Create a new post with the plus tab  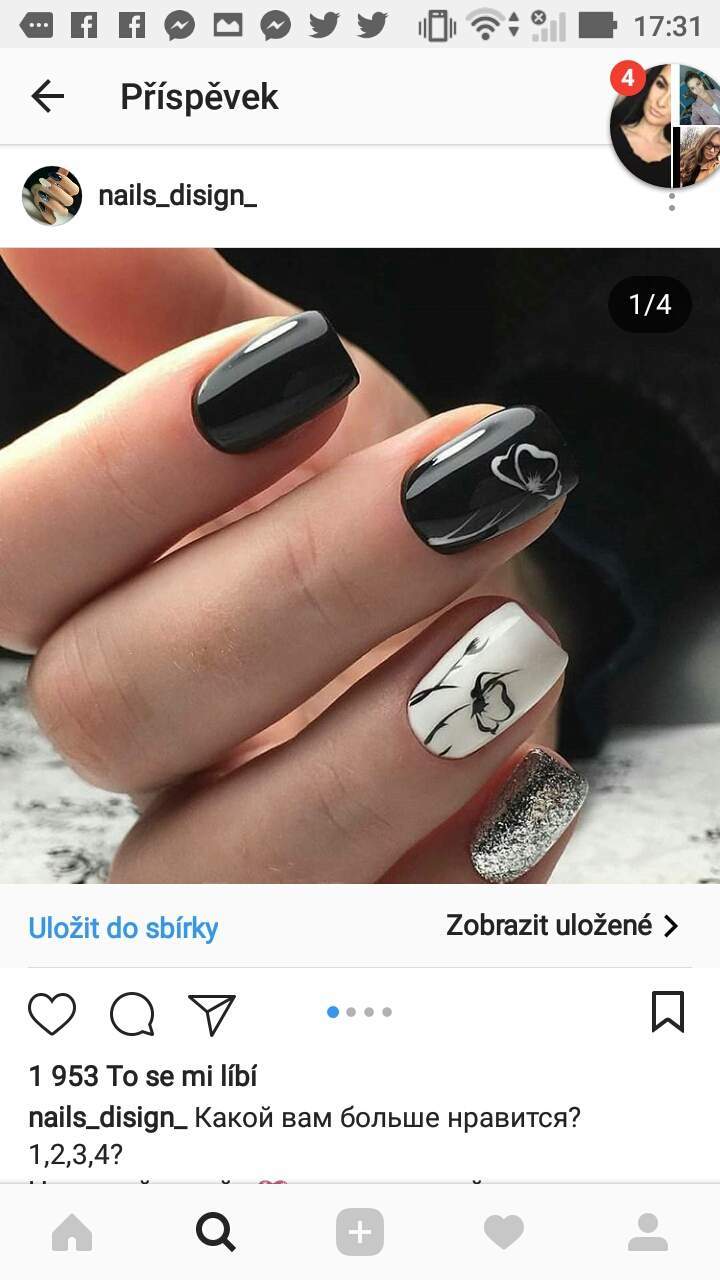point(360,1232)
